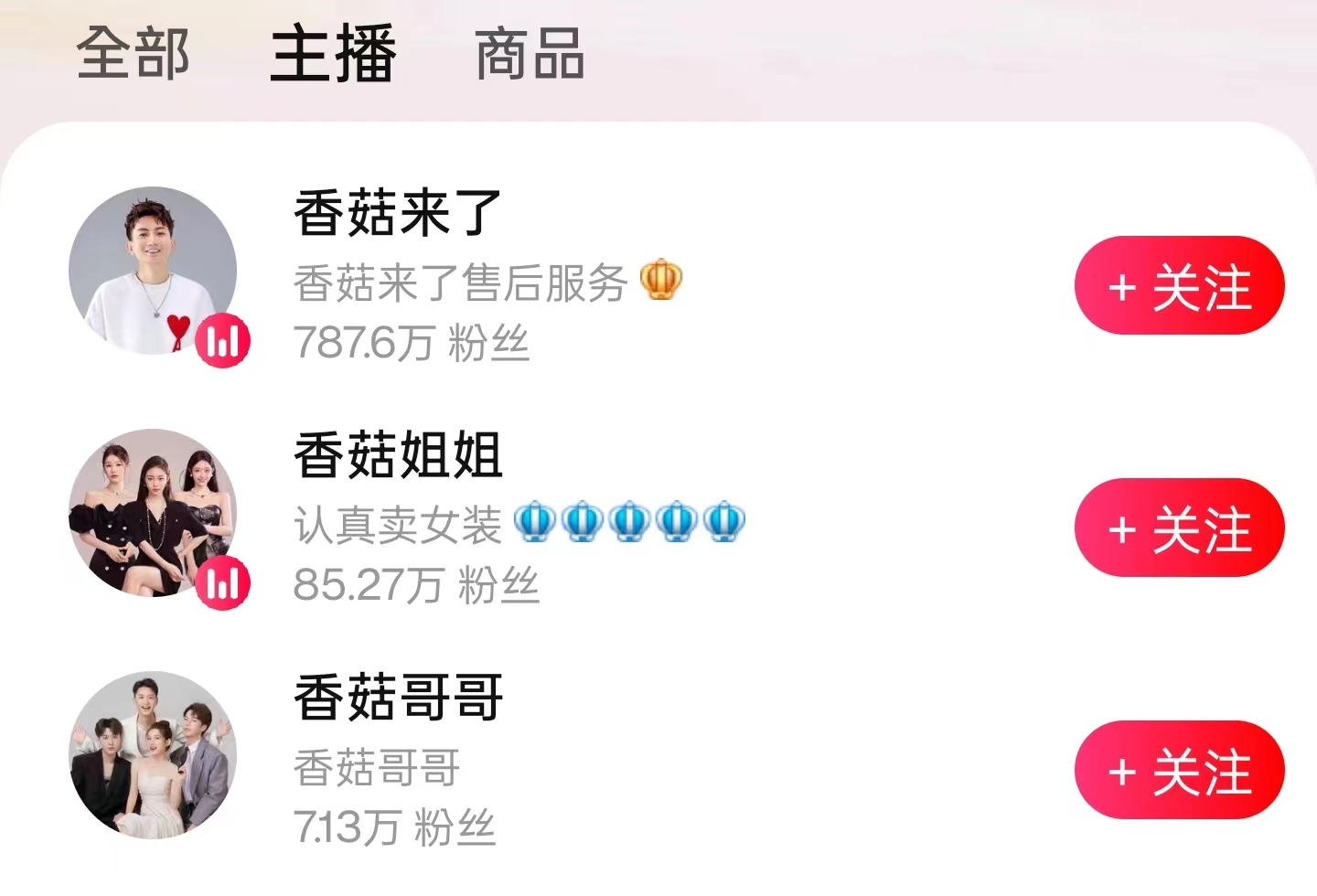Switch to the 全部 tab
Viewport: 1317px width, 896px height.
click(x=133, y=53)
